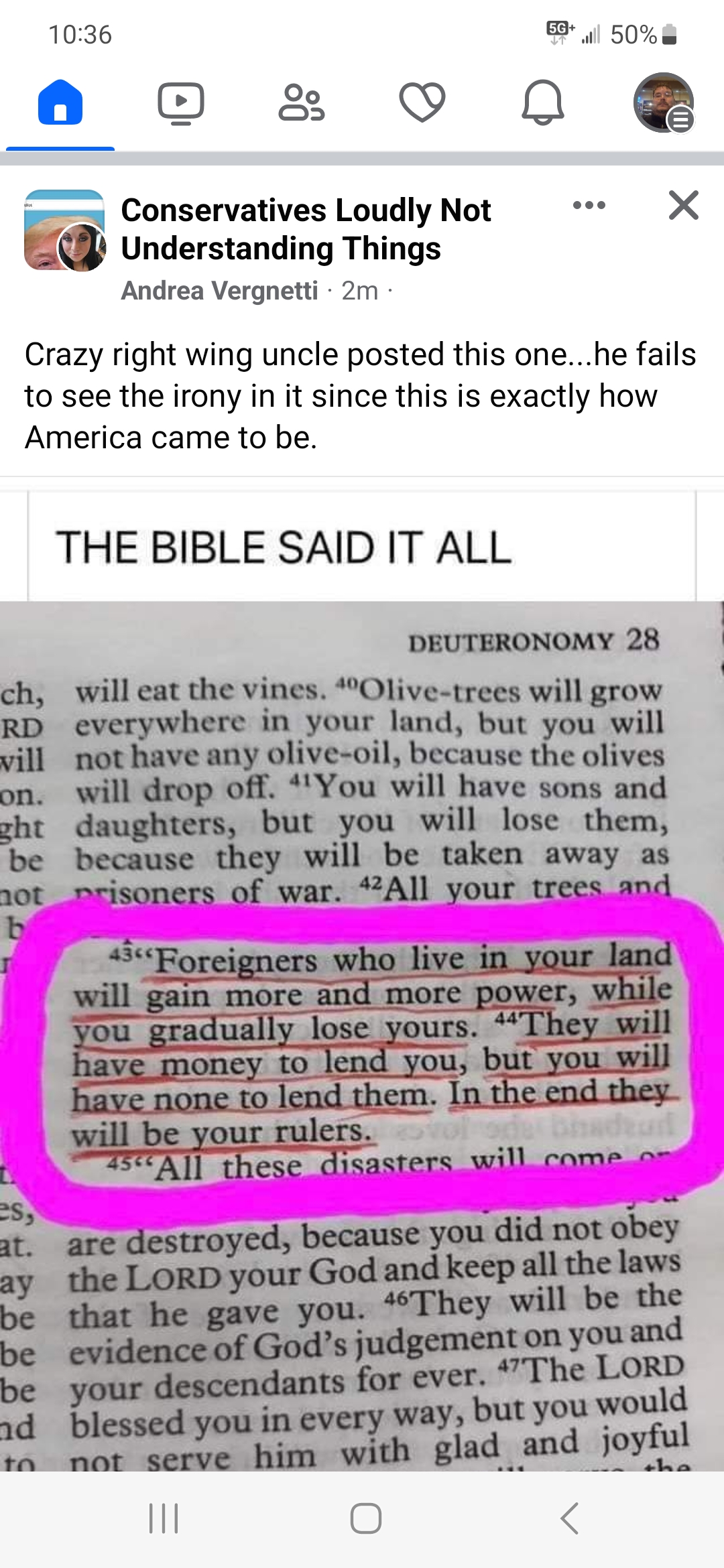Viewport: 724px width, 1568px height.
Task: Open the profile menu avatar
Action: [x=663, y=103]
